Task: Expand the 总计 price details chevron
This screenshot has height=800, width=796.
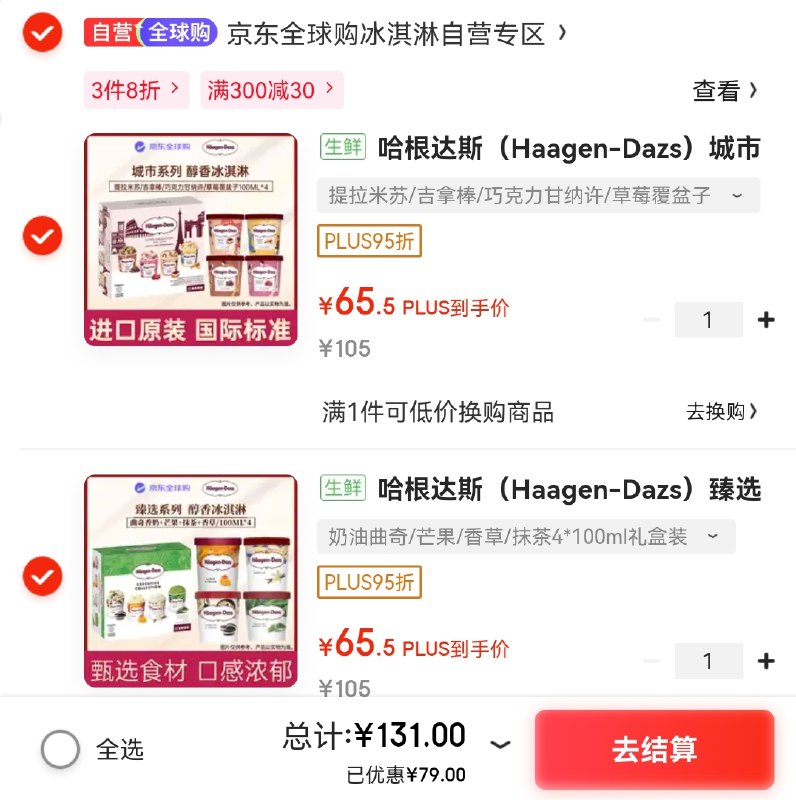Action: coord(499,743)
